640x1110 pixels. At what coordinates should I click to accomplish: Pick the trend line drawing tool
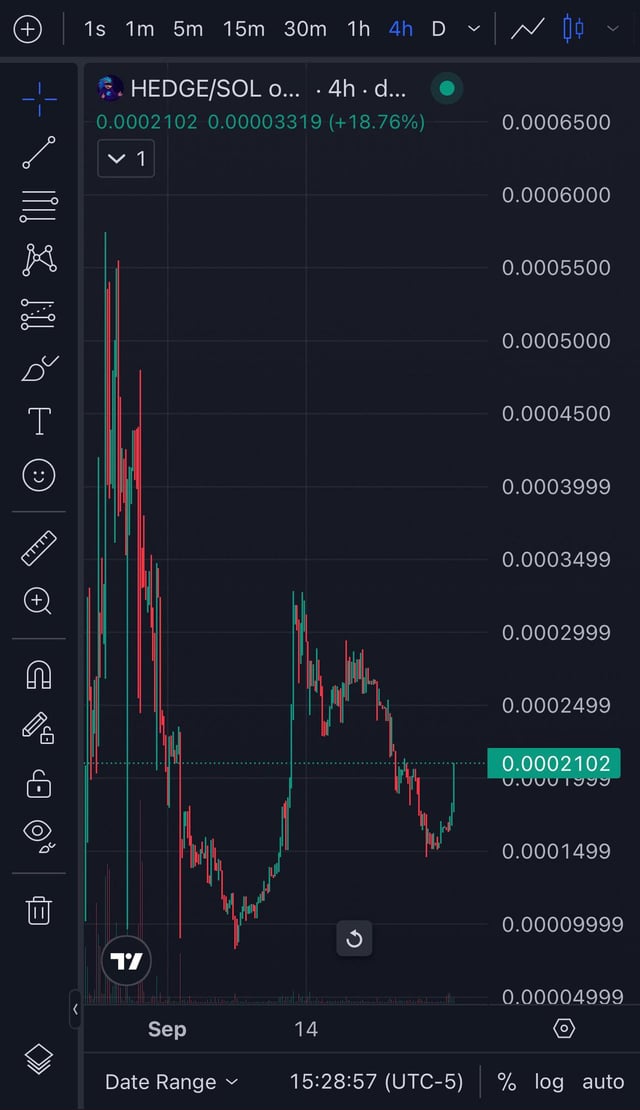pos(39,152)
